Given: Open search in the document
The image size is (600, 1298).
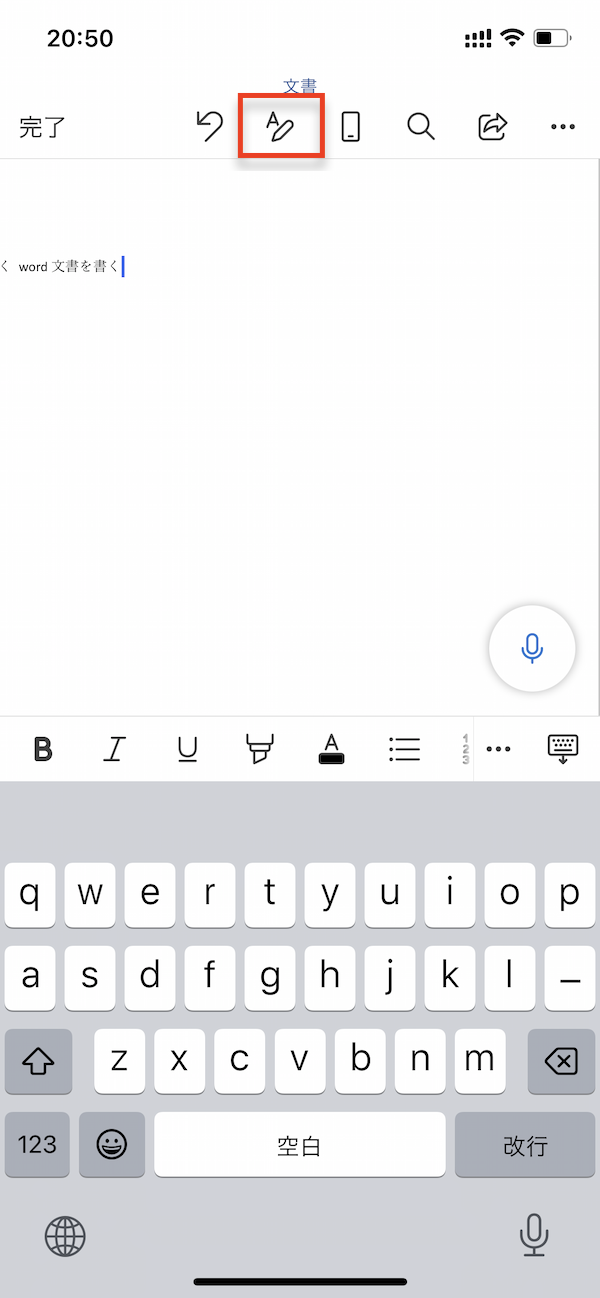Looking at the screenshot, I should (421, 126).
